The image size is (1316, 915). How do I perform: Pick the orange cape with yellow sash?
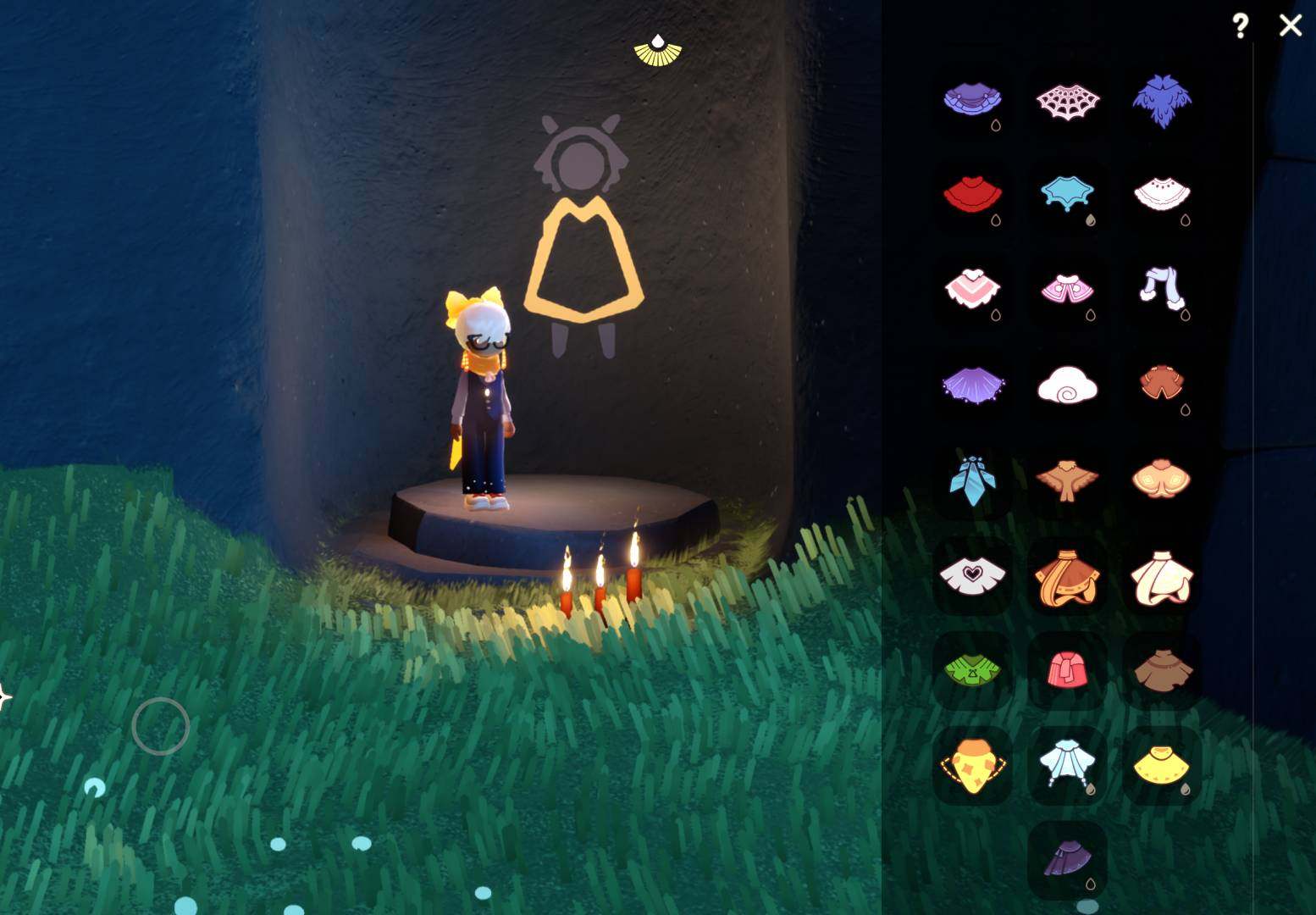[x=1067, y=576]
